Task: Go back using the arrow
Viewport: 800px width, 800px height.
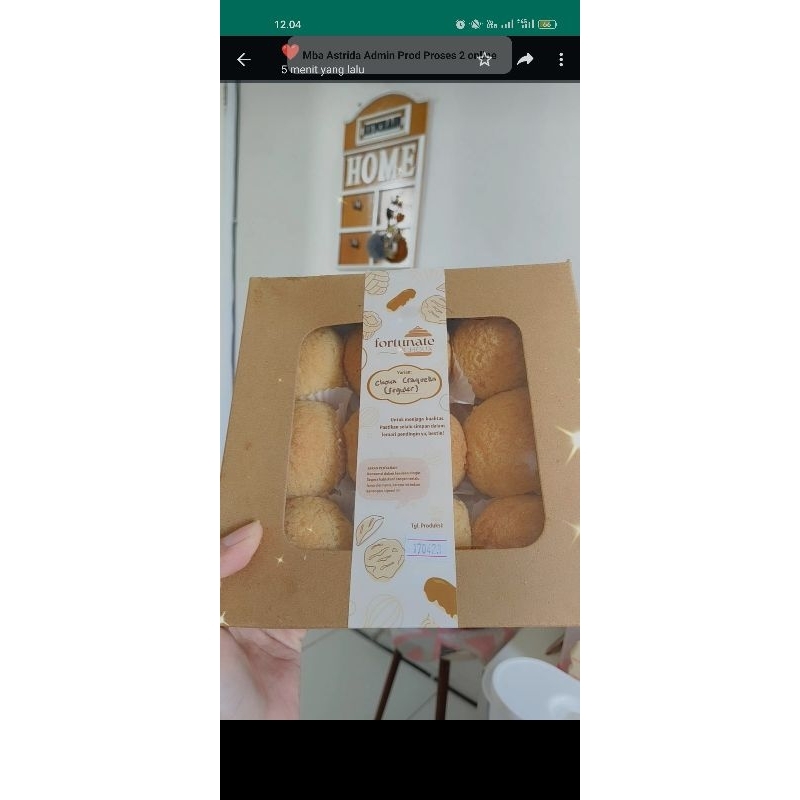Action: click(244, 60)
